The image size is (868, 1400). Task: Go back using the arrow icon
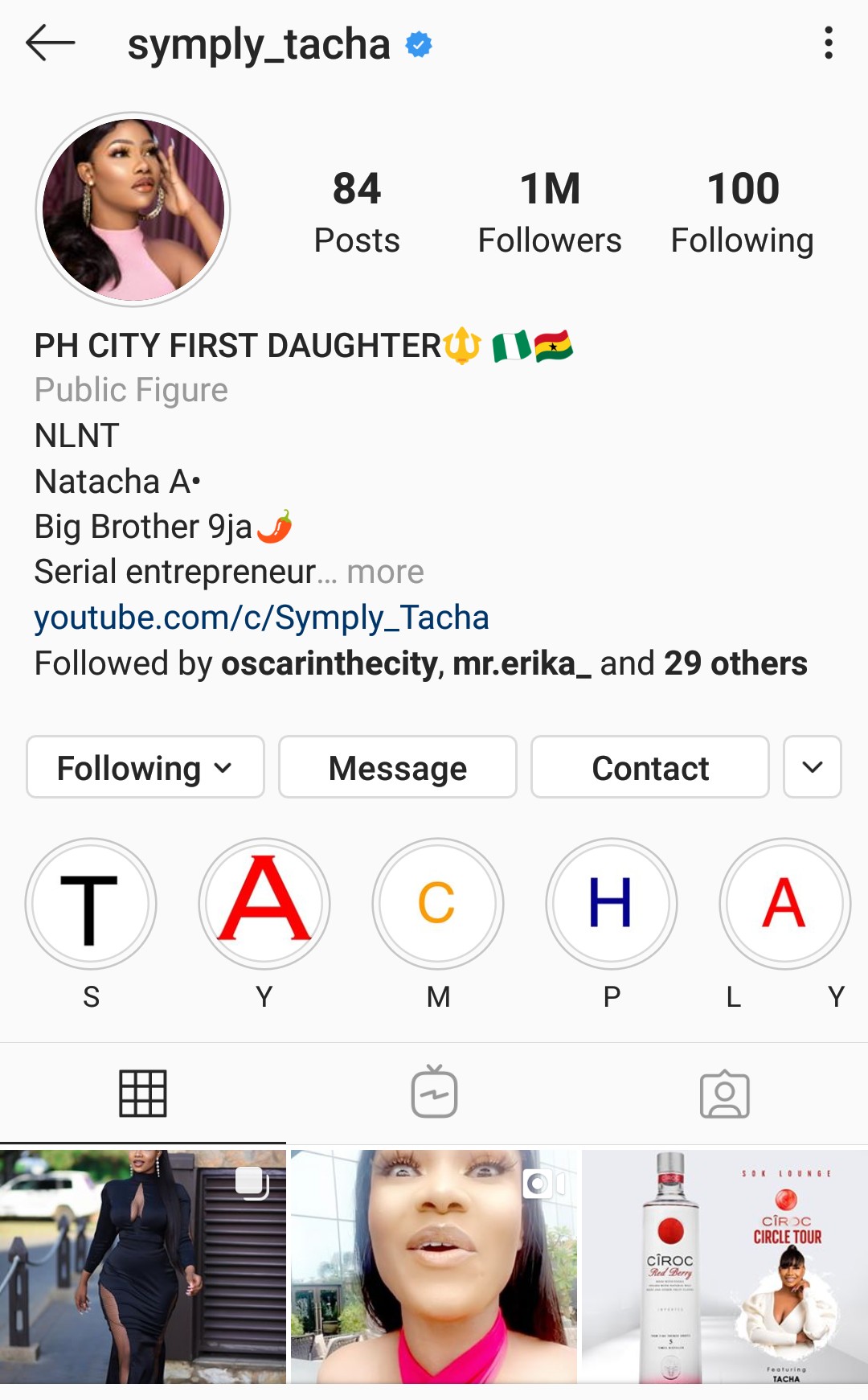coord(50,43)
